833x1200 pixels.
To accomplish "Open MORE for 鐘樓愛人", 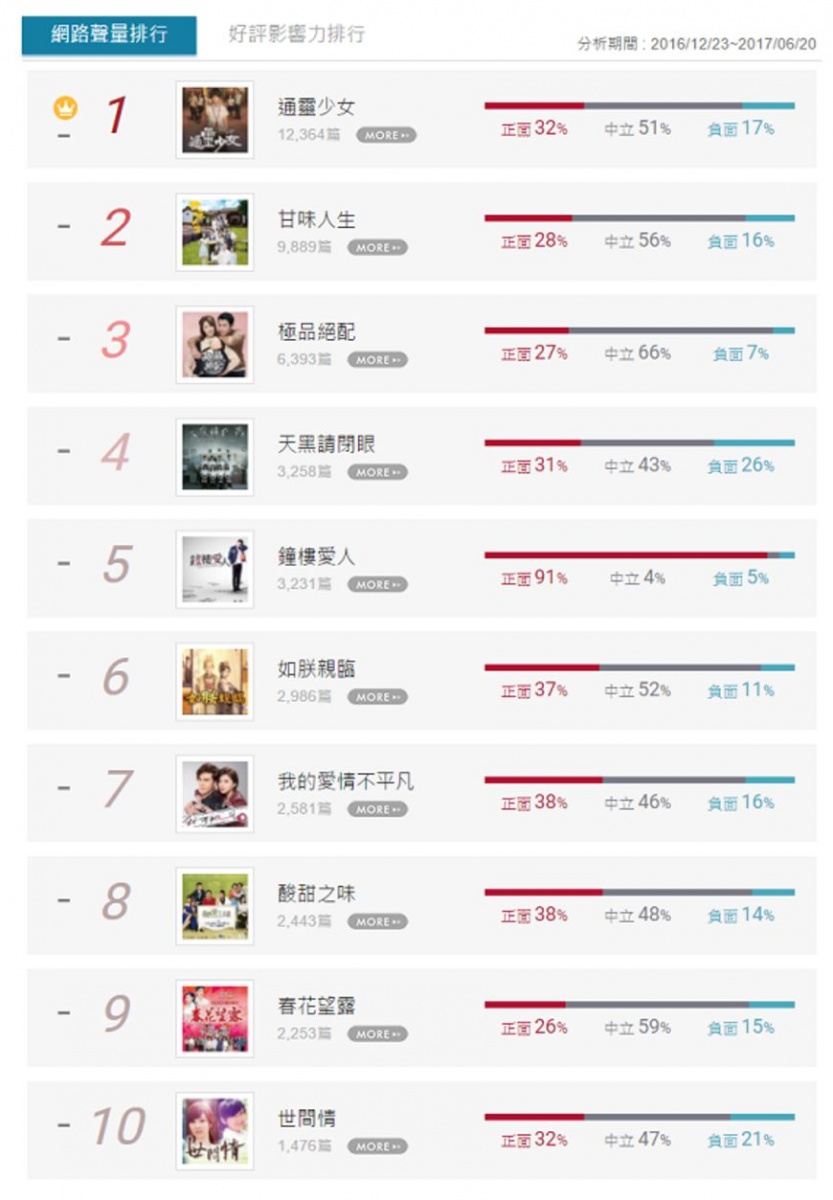I will point(377,584).
